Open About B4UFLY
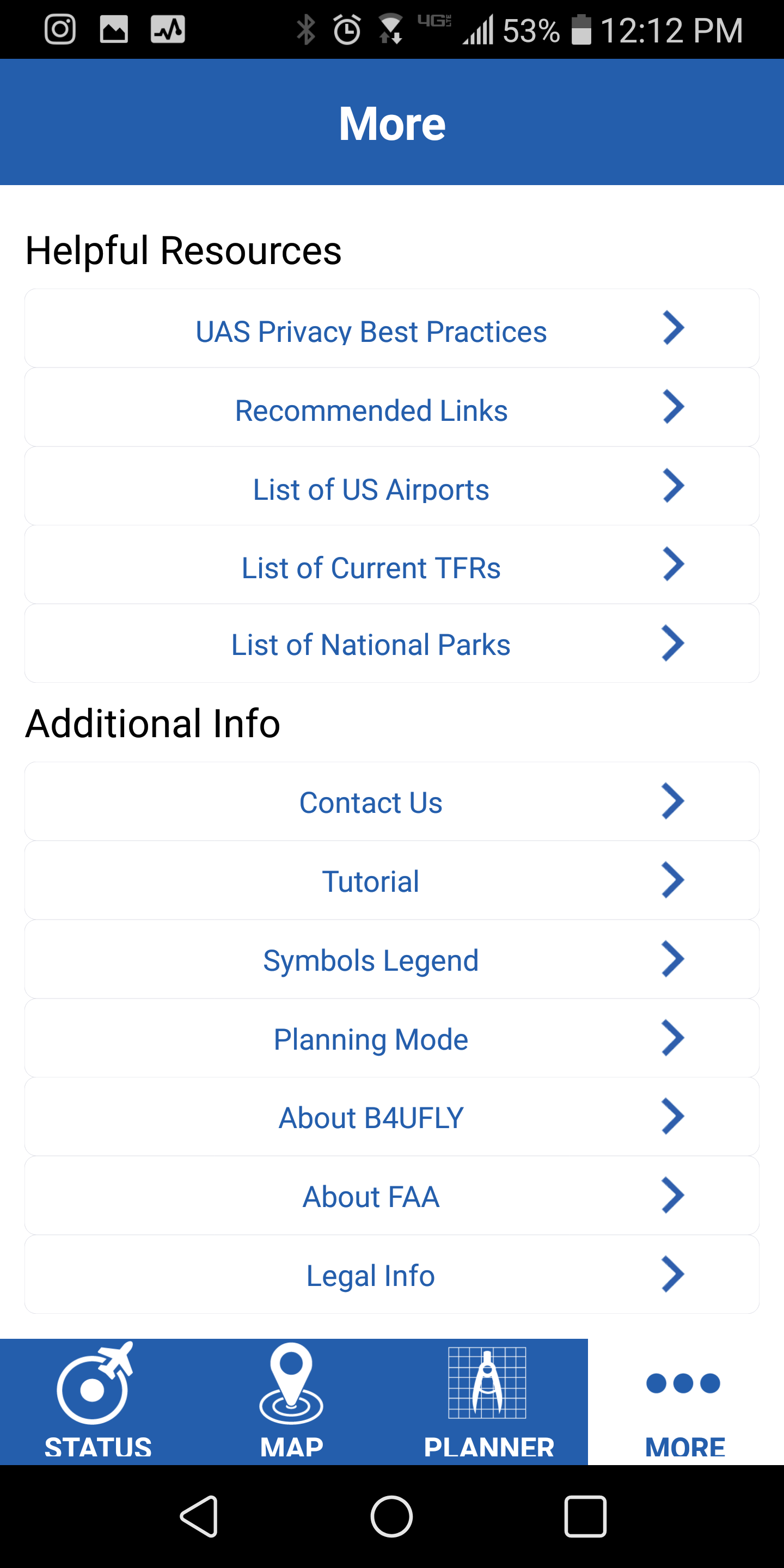This screenshot has width=784, height=1568. tap(391, 1117)
